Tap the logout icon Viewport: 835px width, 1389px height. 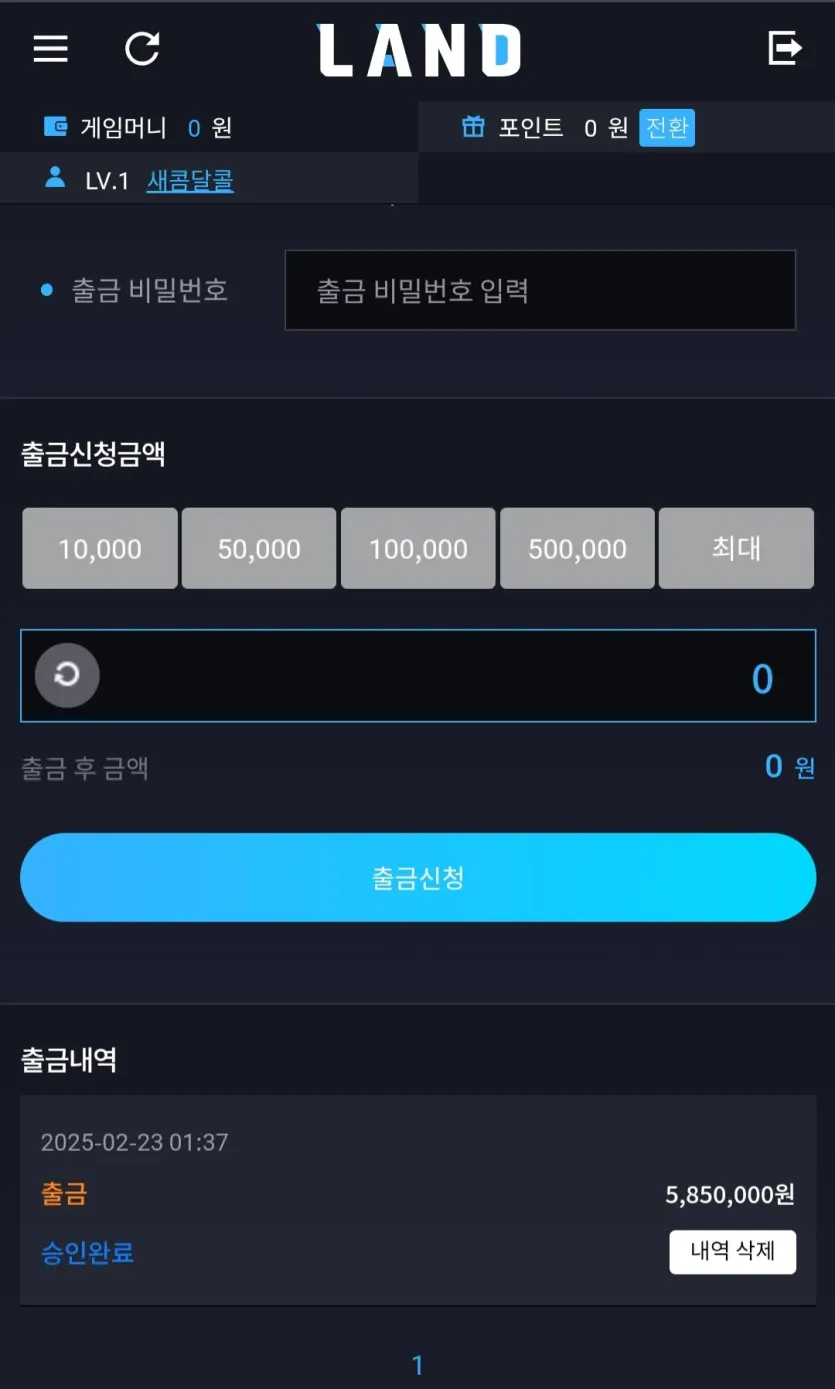tap(784, 48)
